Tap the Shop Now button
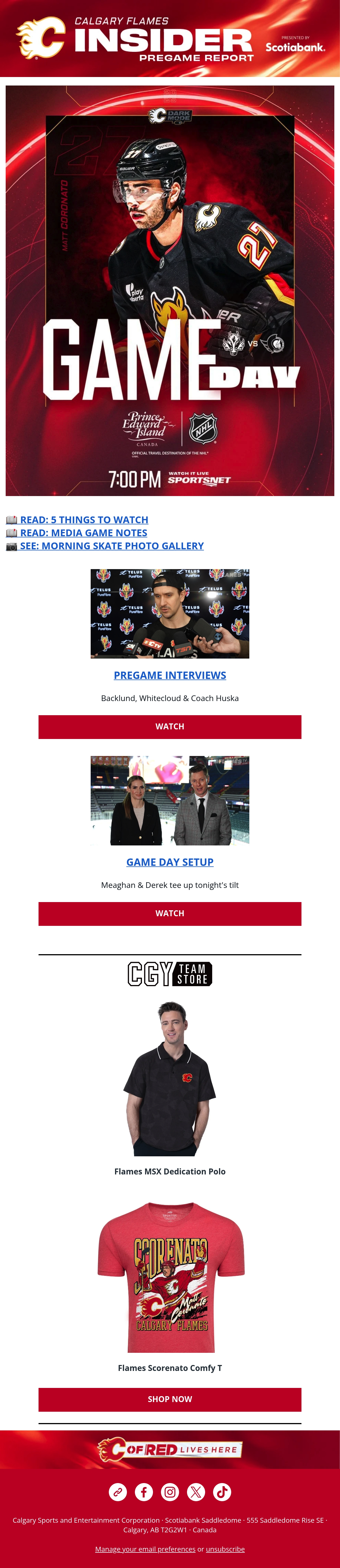340x1568 pixels. point(170,1399)
